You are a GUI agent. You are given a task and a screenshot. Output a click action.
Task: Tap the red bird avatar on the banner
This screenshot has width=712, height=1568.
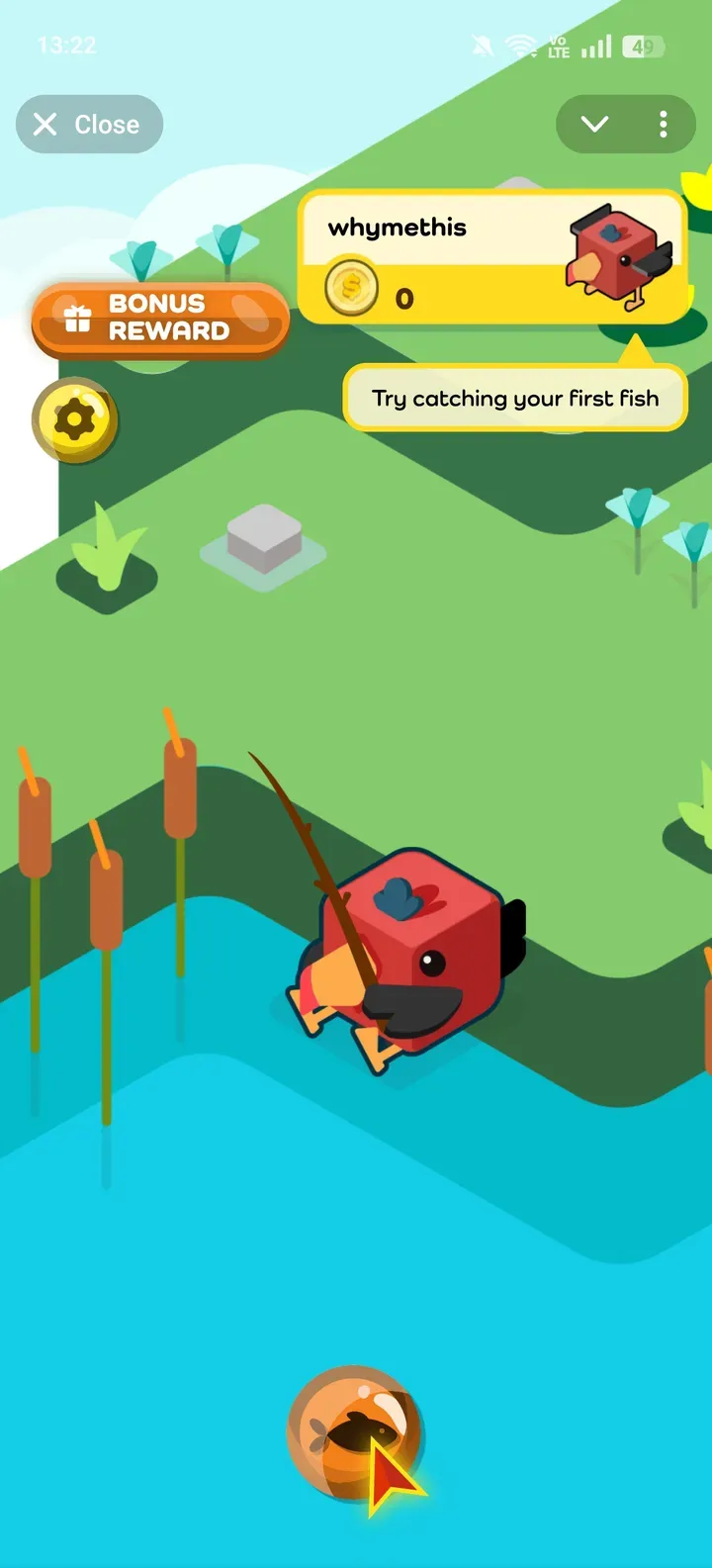[x=610, y=253]
